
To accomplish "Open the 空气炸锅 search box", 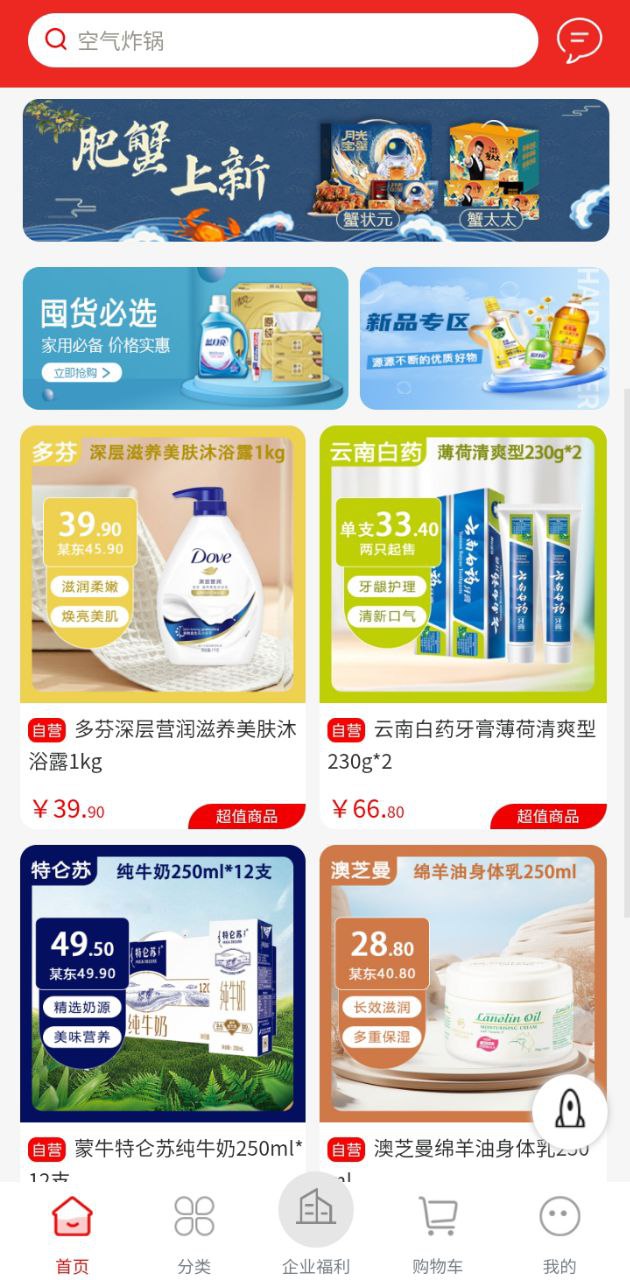I will 282,41.
